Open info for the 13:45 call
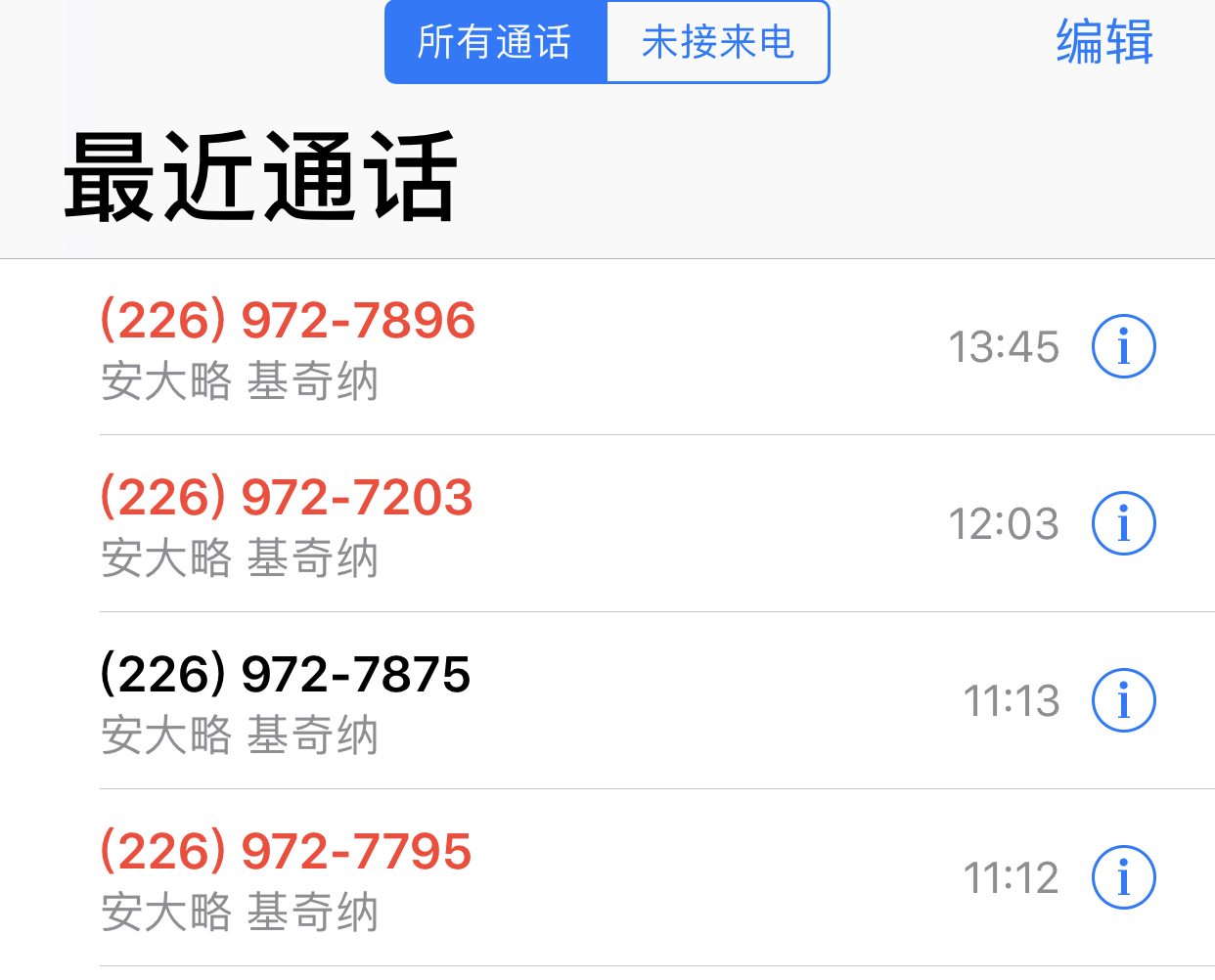 point(1123,346)
